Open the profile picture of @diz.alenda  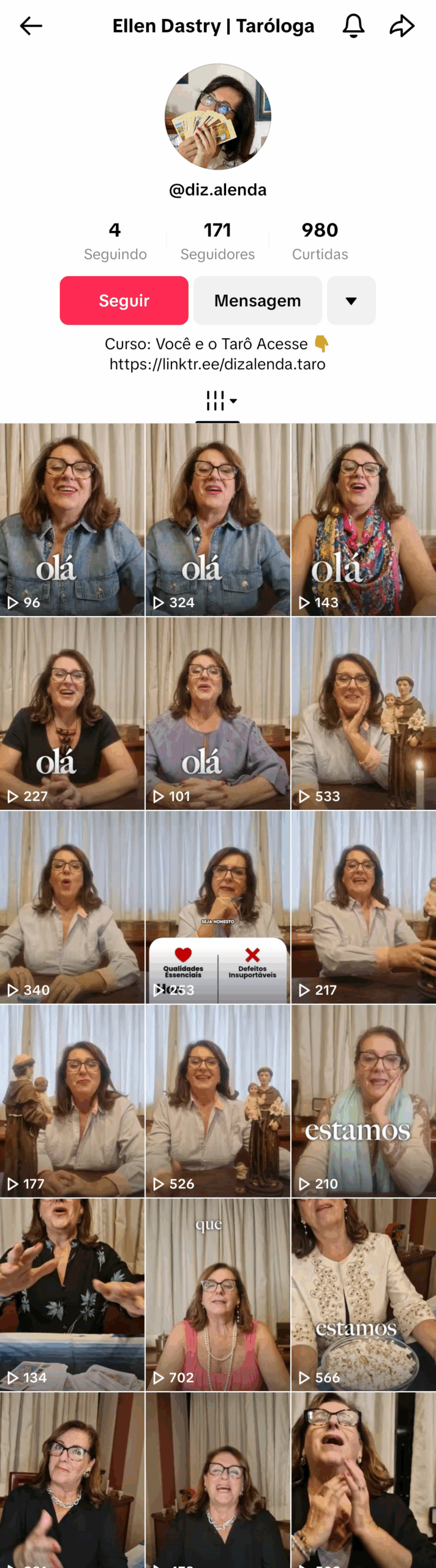(x=218, y=116)
